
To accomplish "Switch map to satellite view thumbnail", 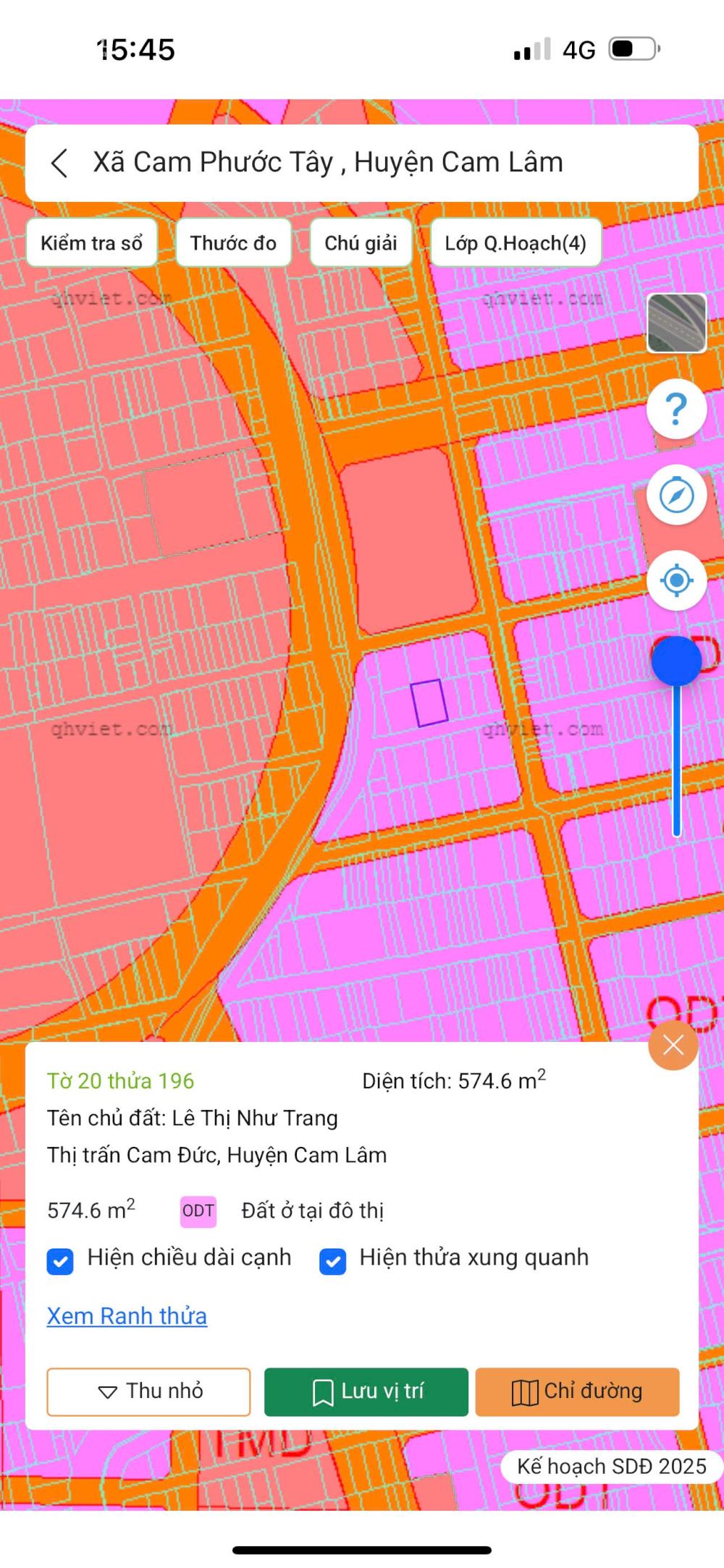I will pyautogui.click(x=676, y=323).
